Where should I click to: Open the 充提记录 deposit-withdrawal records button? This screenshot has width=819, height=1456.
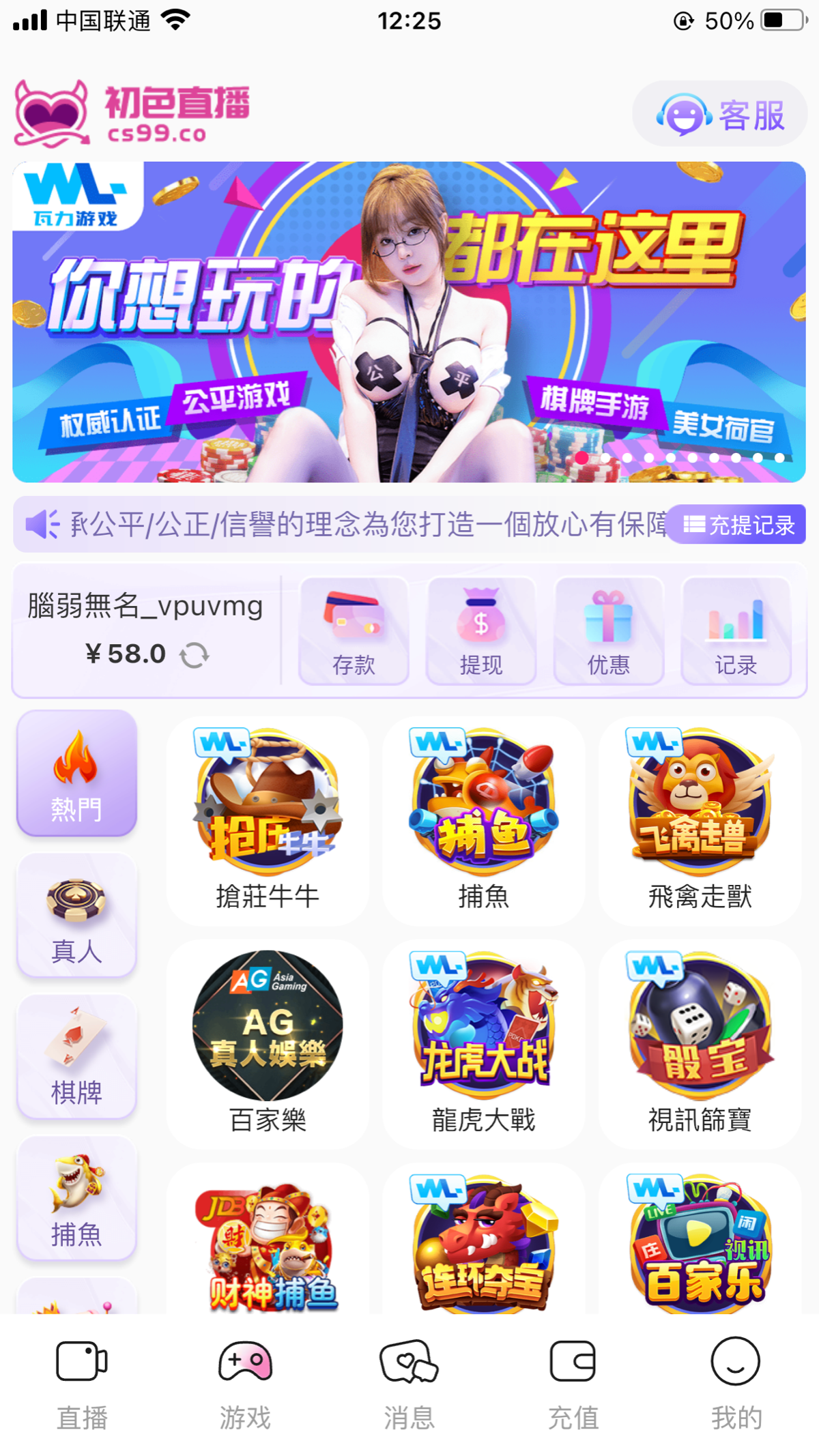(x=739, y=525)
